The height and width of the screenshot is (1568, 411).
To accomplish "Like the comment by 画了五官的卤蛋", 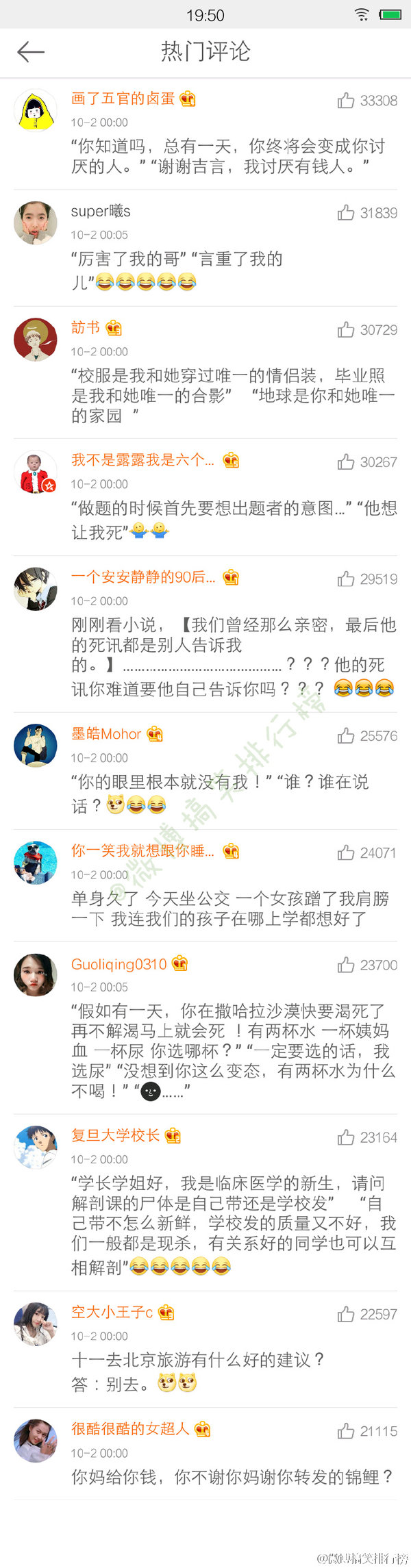I will pos(346,101).
